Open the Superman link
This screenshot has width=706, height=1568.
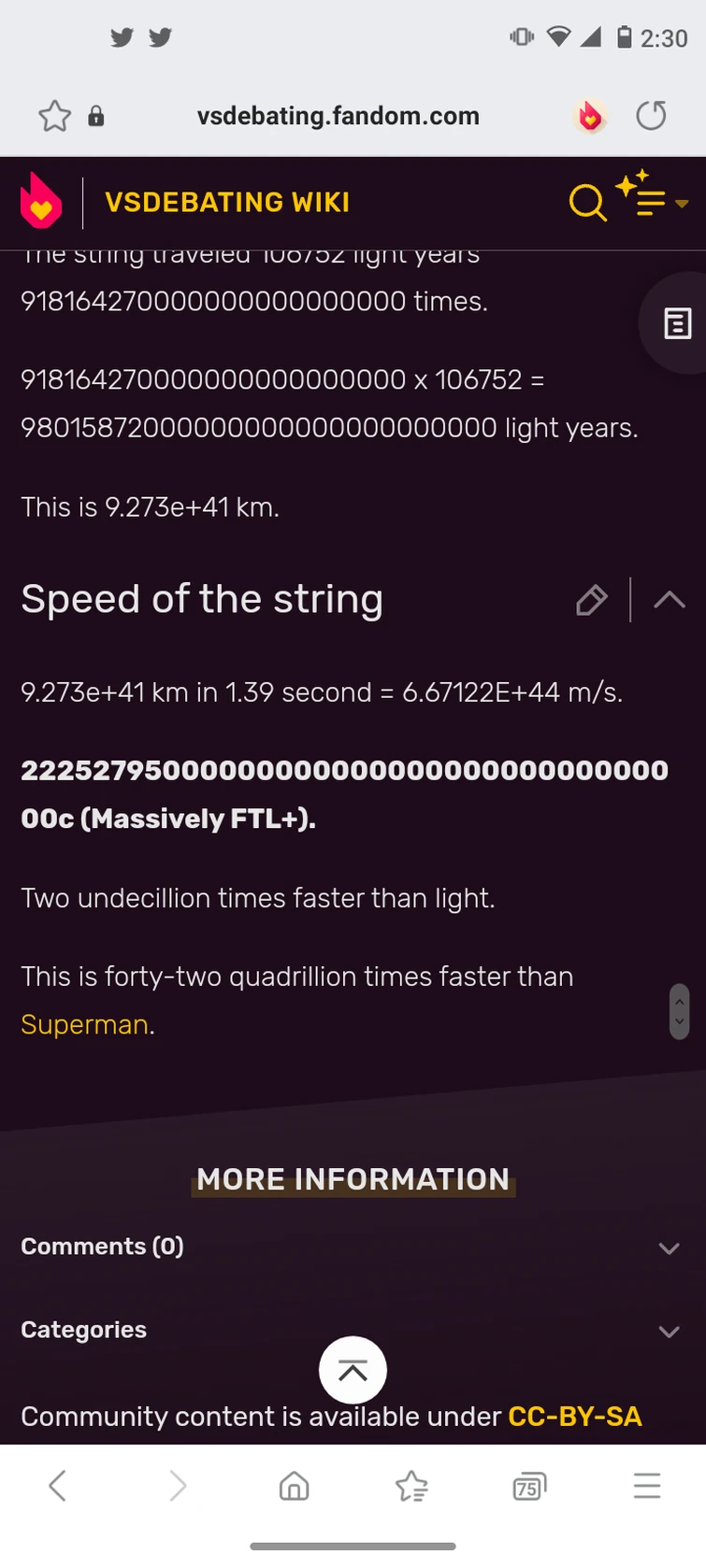pyautogui.click(x=84, y=1024)
